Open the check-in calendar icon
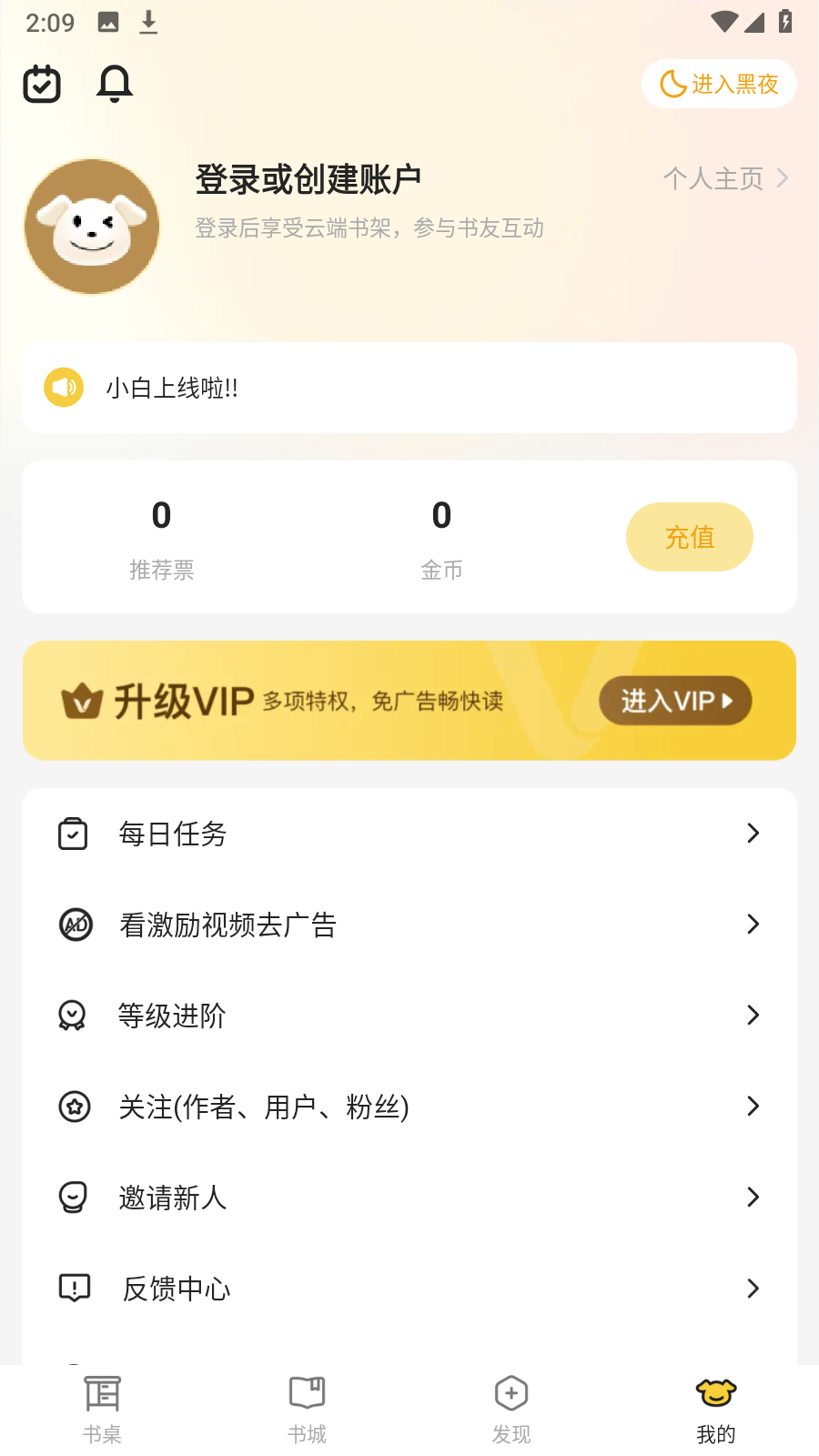 click(x=42, y=83)
